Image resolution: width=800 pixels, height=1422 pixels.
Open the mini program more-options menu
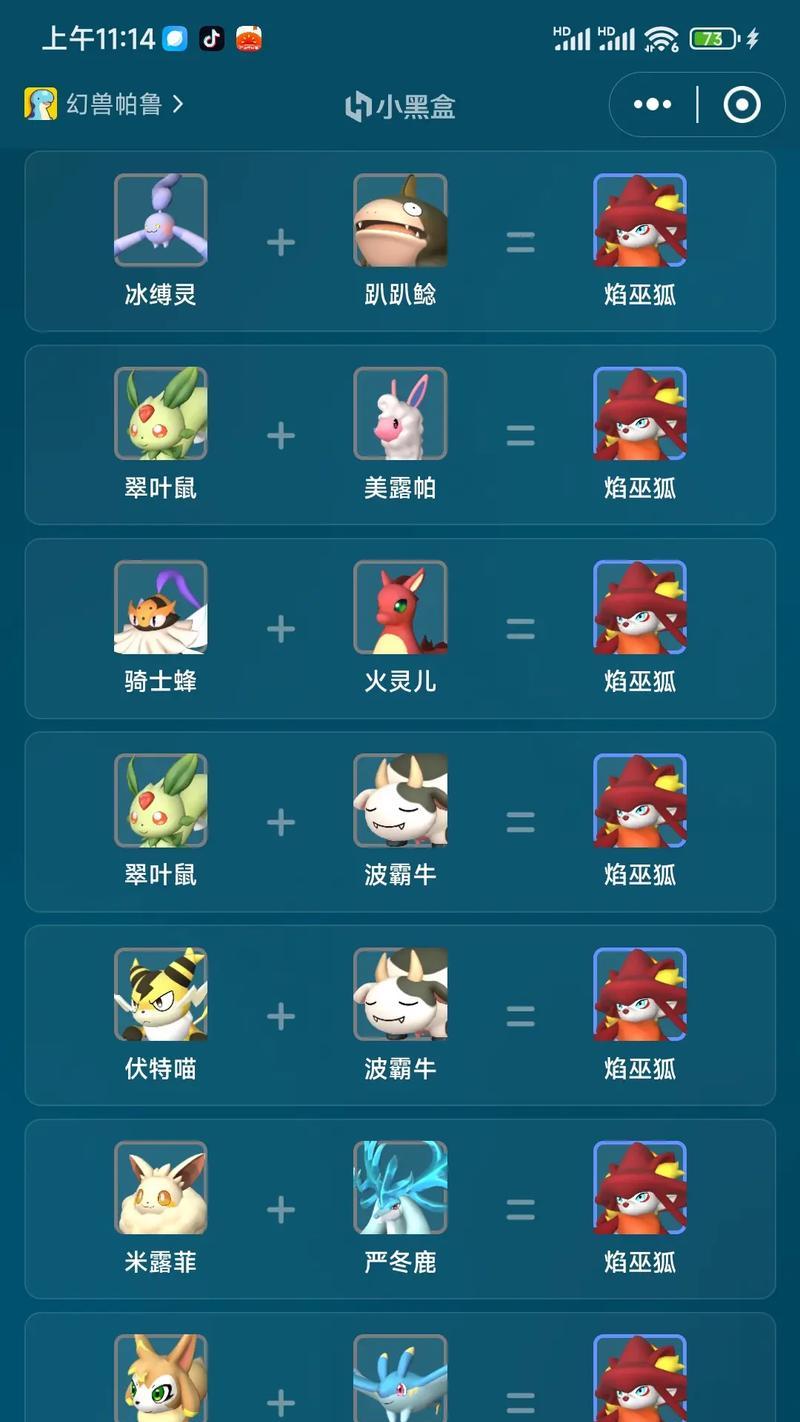(653, 104)
